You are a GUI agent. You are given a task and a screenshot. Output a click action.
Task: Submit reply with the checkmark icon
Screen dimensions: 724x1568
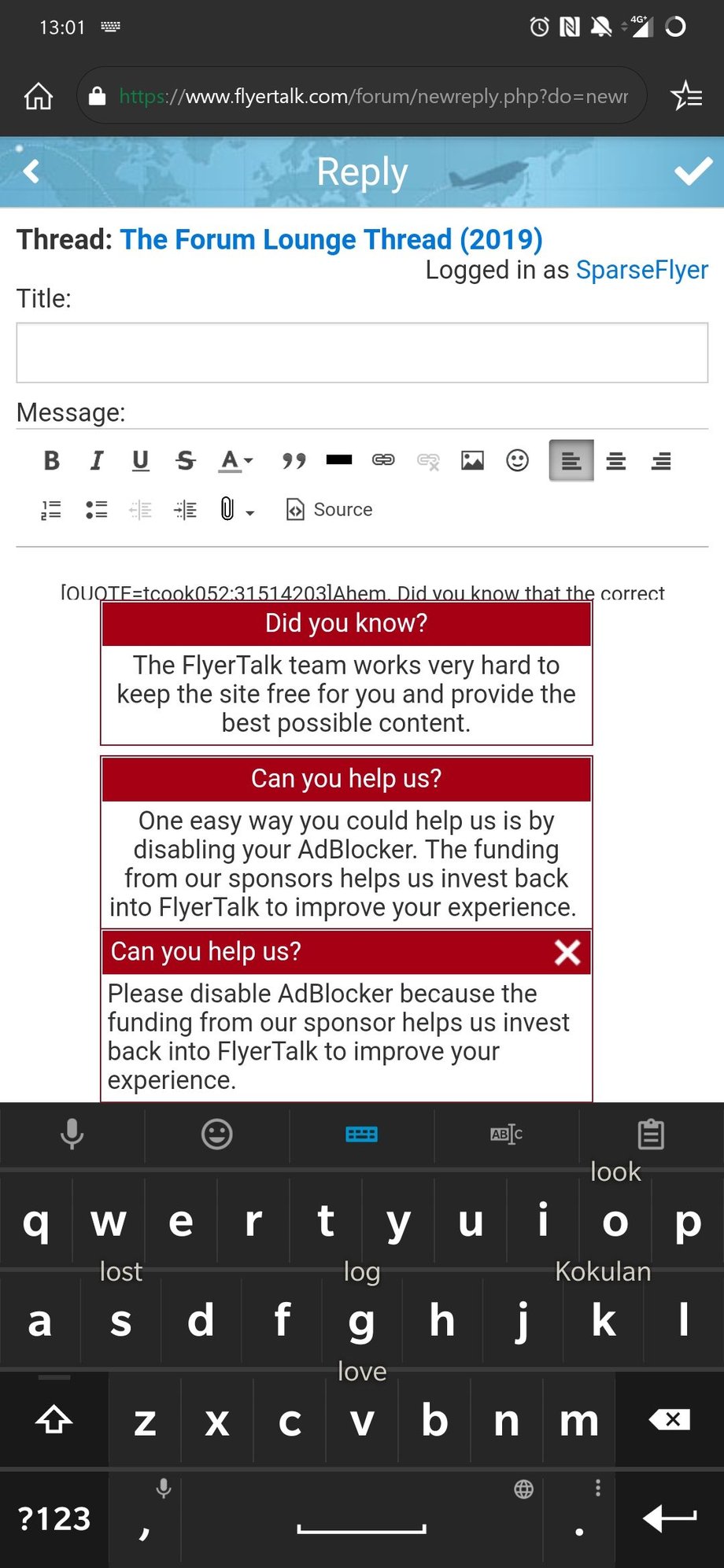point(693,171)
